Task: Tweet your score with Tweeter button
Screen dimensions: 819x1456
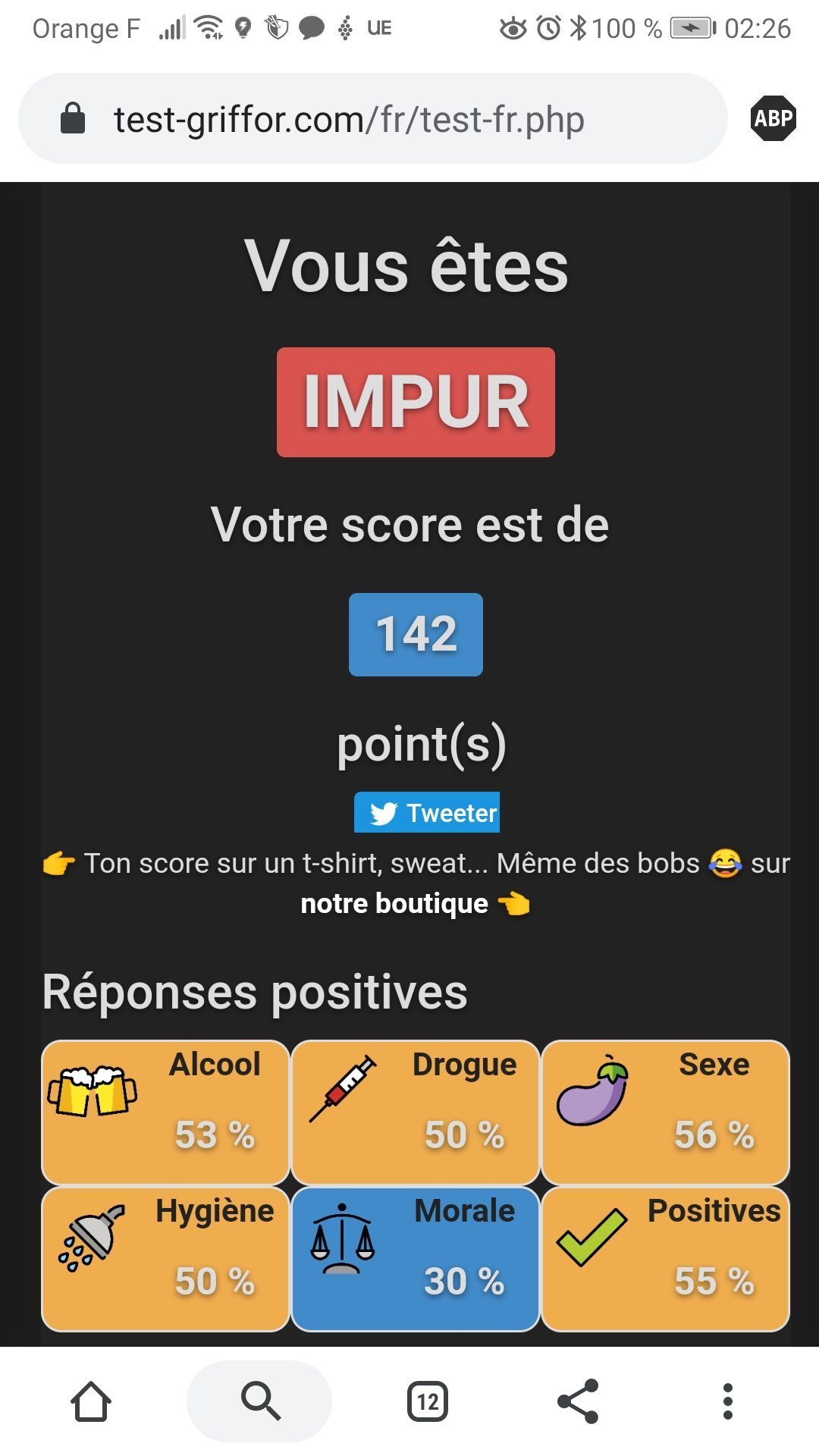Action: pos(427,813)
